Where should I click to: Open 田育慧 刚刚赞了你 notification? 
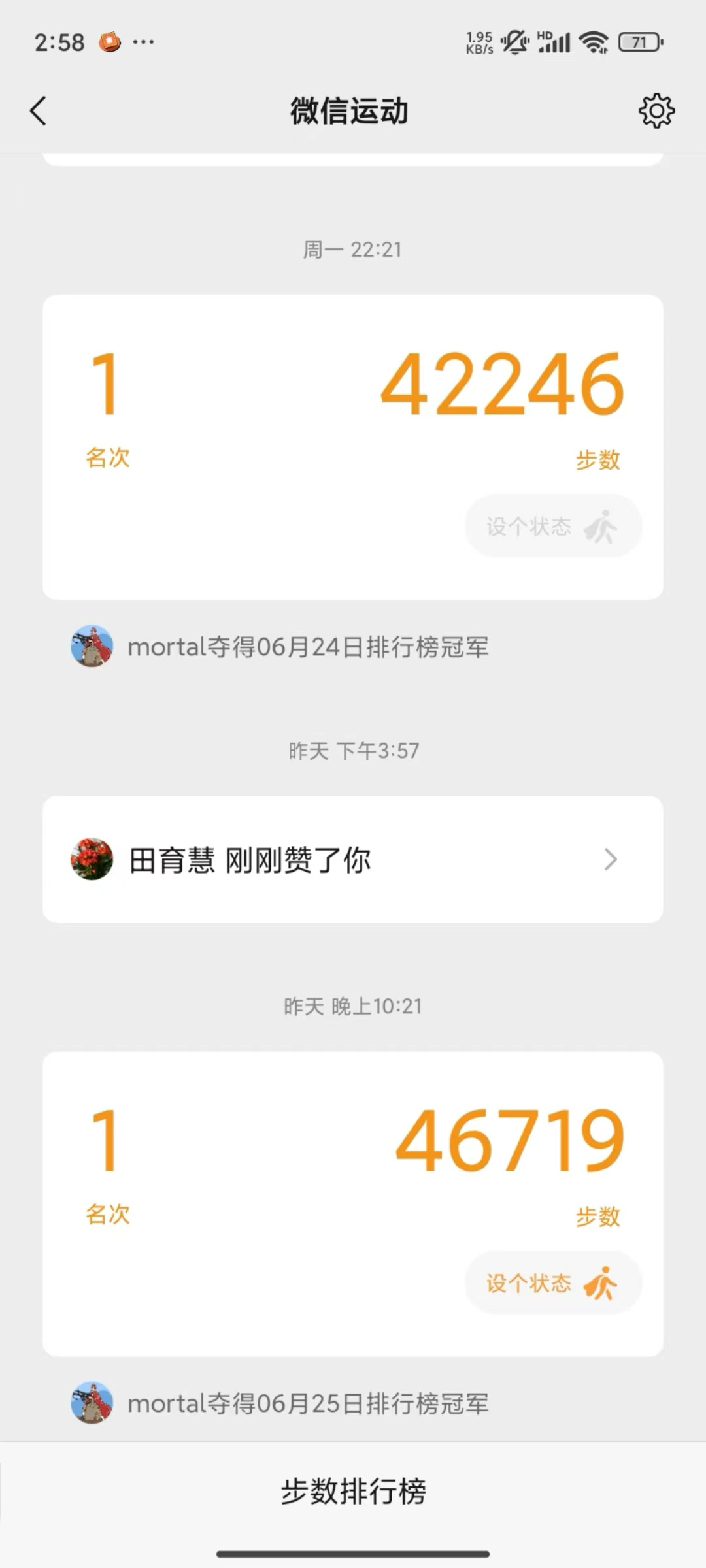coord(353,859)
